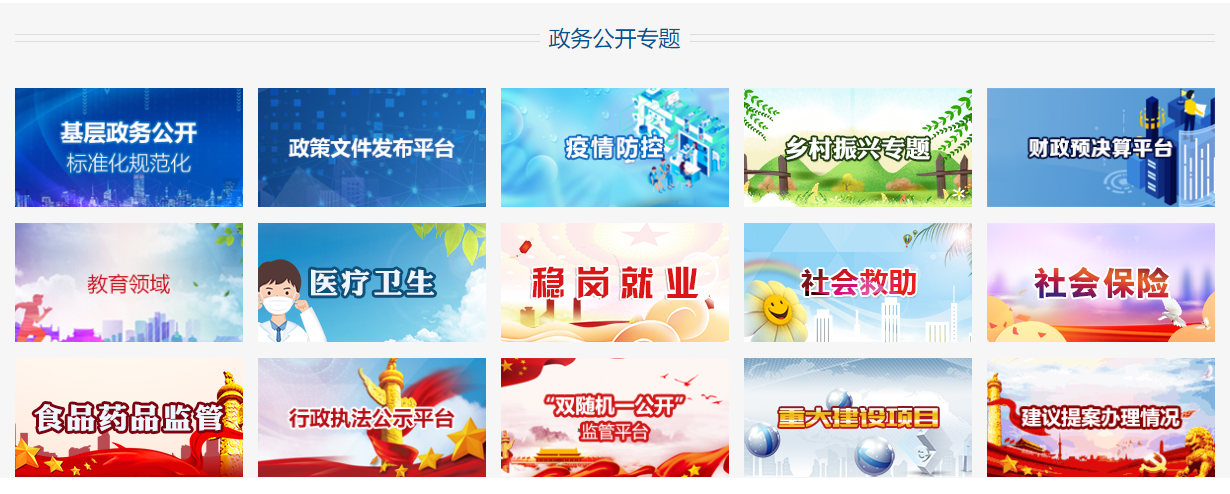Image resolution: width=1230 pixels, height=494 pixels.
Task: Open 乡村振兴专题 tile
Action: pos(858,147)
